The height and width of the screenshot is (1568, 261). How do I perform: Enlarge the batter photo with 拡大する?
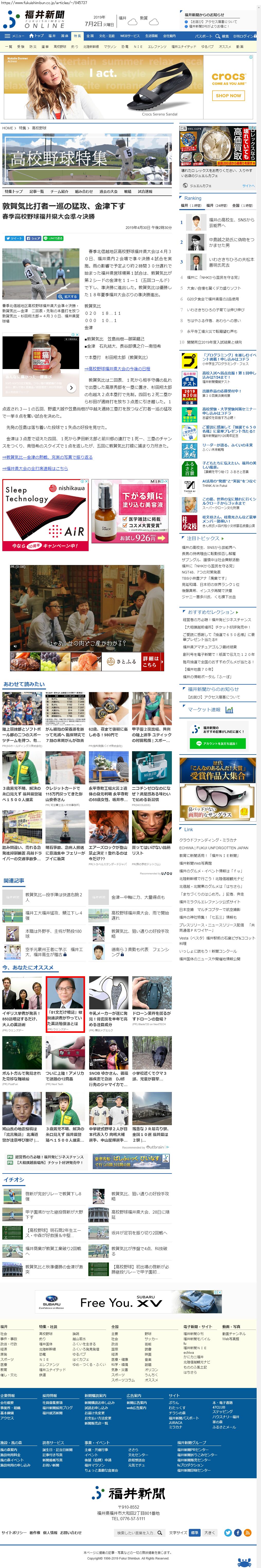coord(69,297)
